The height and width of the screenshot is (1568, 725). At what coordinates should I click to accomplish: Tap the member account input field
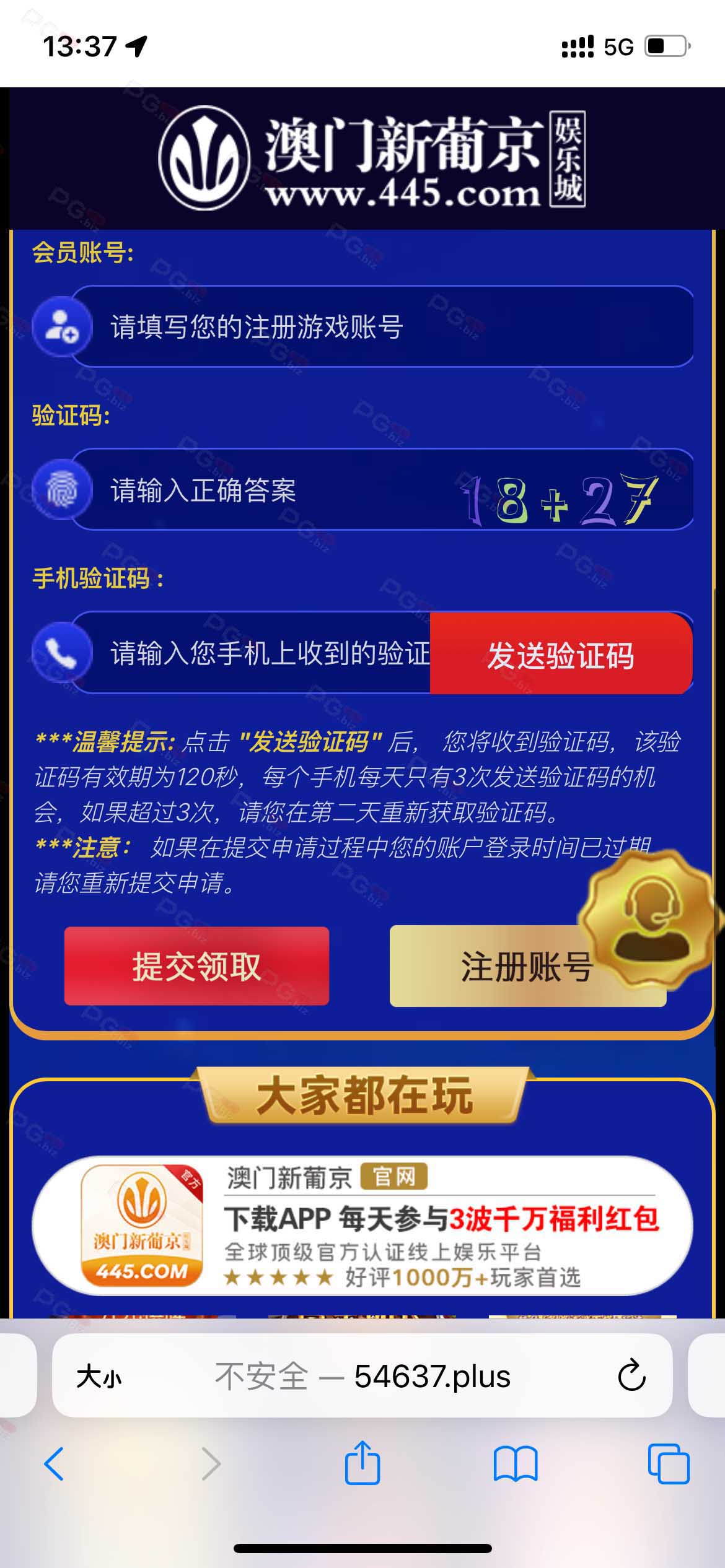(382, 326)
